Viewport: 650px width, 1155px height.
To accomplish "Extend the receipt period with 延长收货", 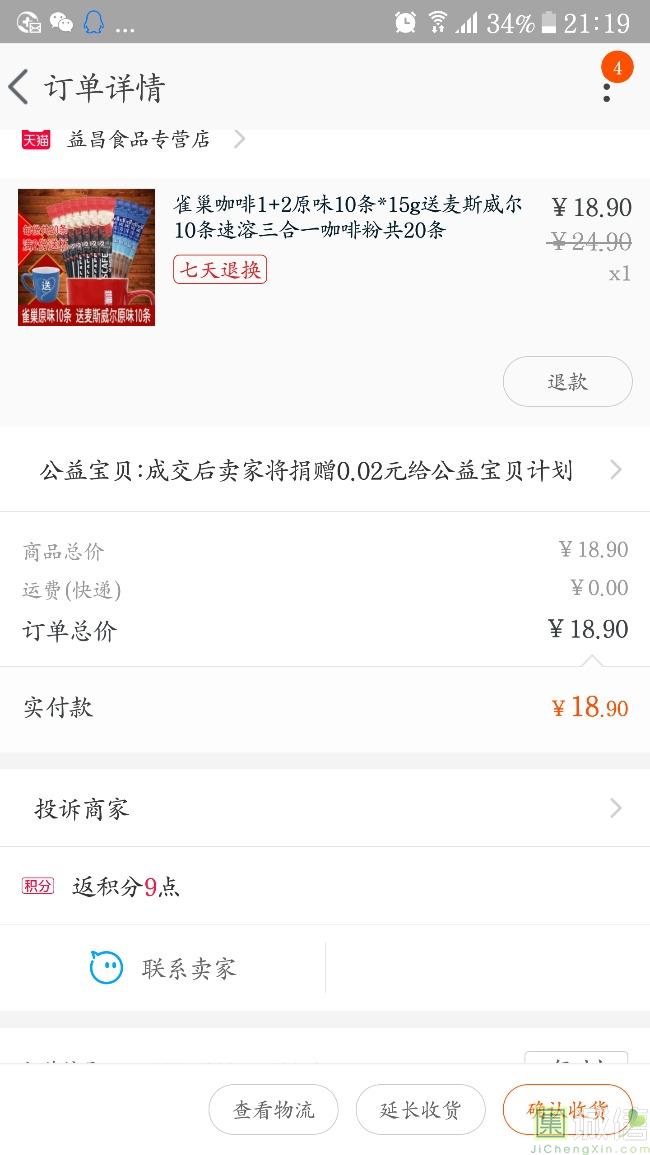I will (420, 1110).
